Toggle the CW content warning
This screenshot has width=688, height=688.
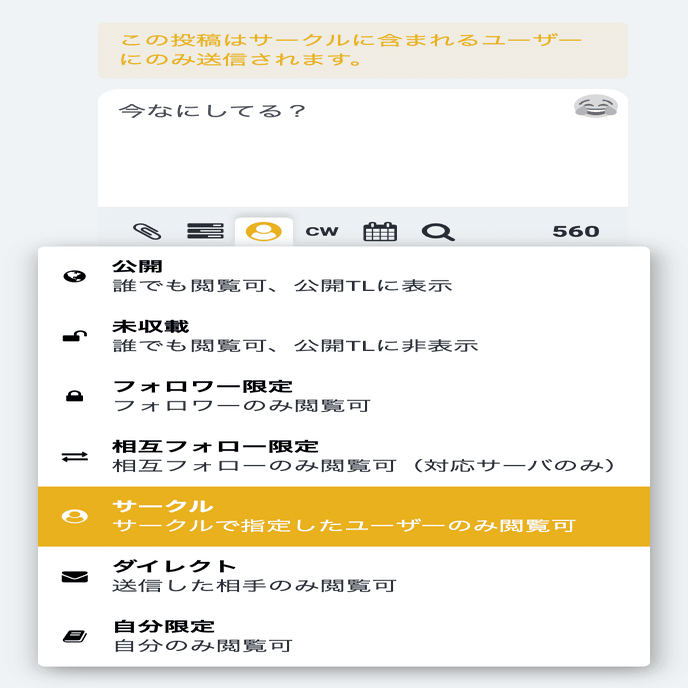tap(322, 231)
